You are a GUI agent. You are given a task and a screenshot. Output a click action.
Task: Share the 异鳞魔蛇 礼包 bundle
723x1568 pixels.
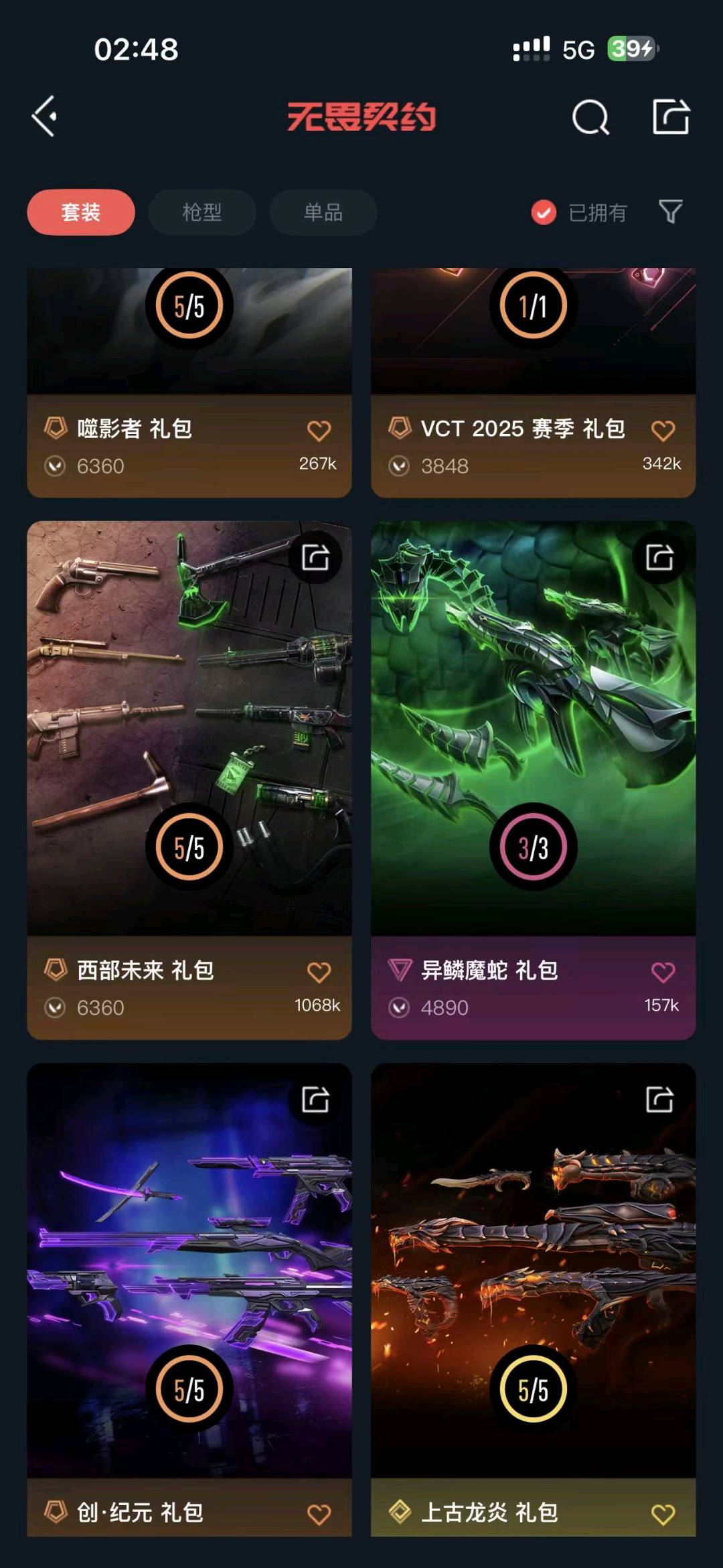pyautogui.click(x=659, y=557)
